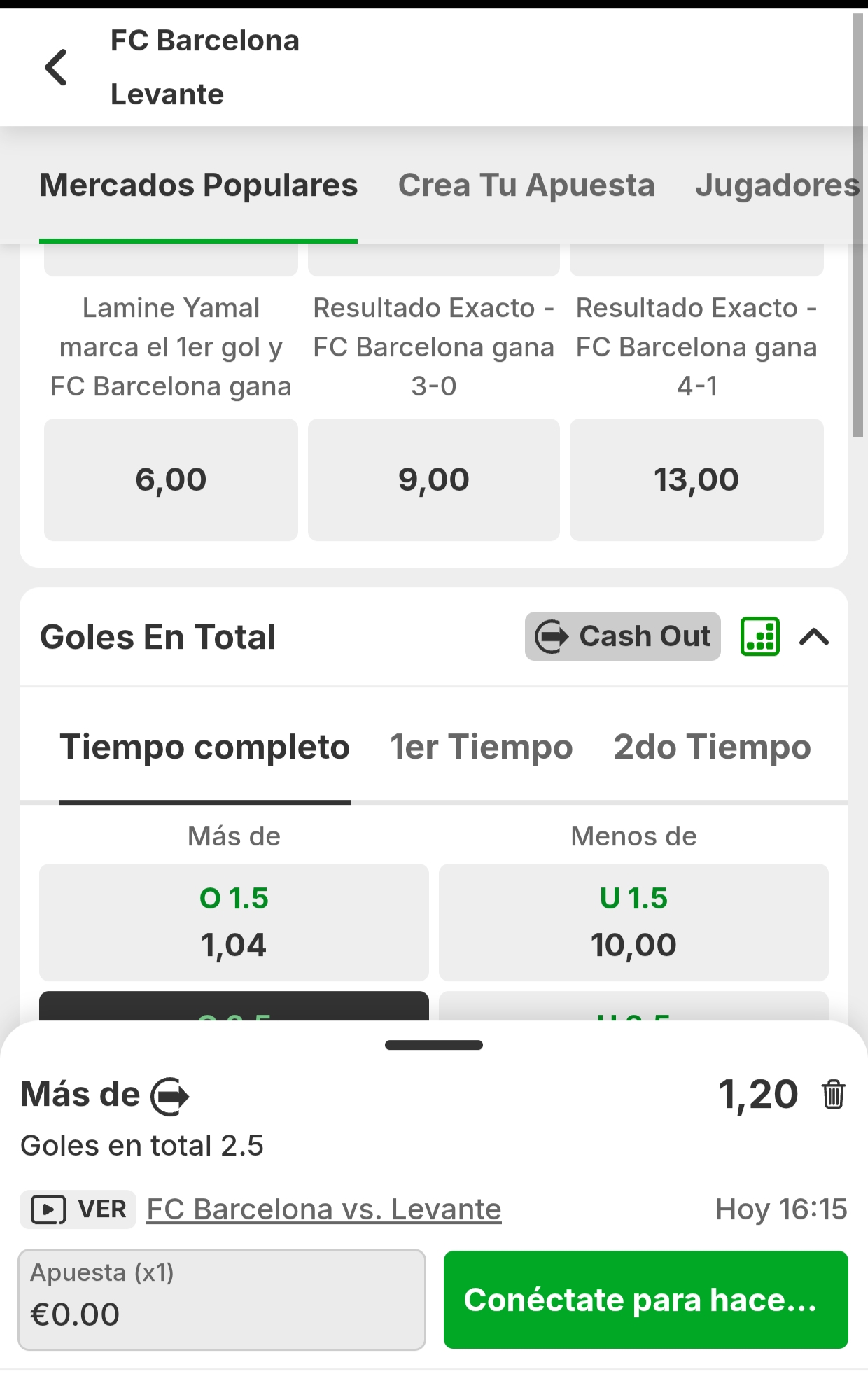Open FC Barcelona vs. Levante link
The image size is (868, 1376).
(x=324, y=1209)
